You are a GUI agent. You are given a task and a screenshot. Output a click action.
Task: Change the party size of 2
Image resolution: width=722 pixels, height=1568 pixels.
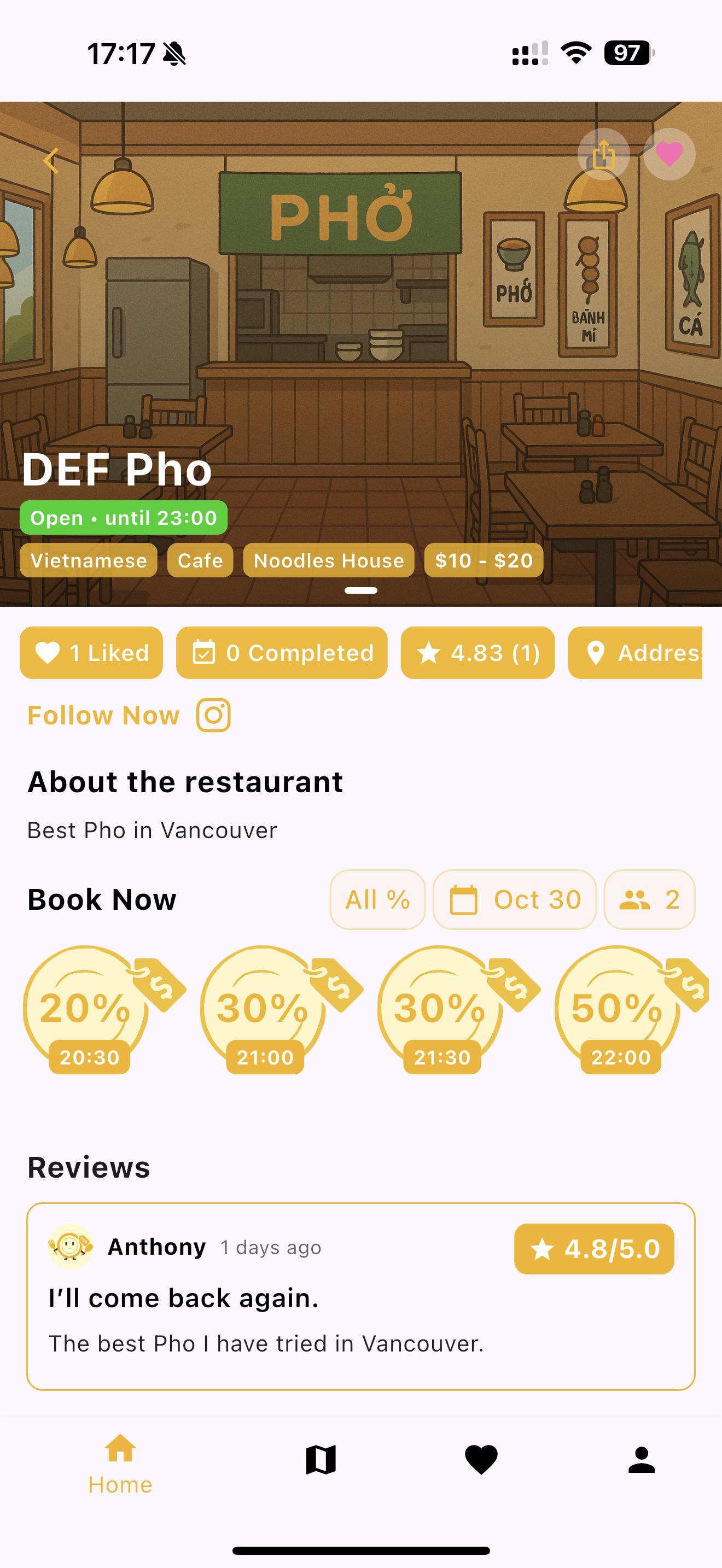(649, 900)
